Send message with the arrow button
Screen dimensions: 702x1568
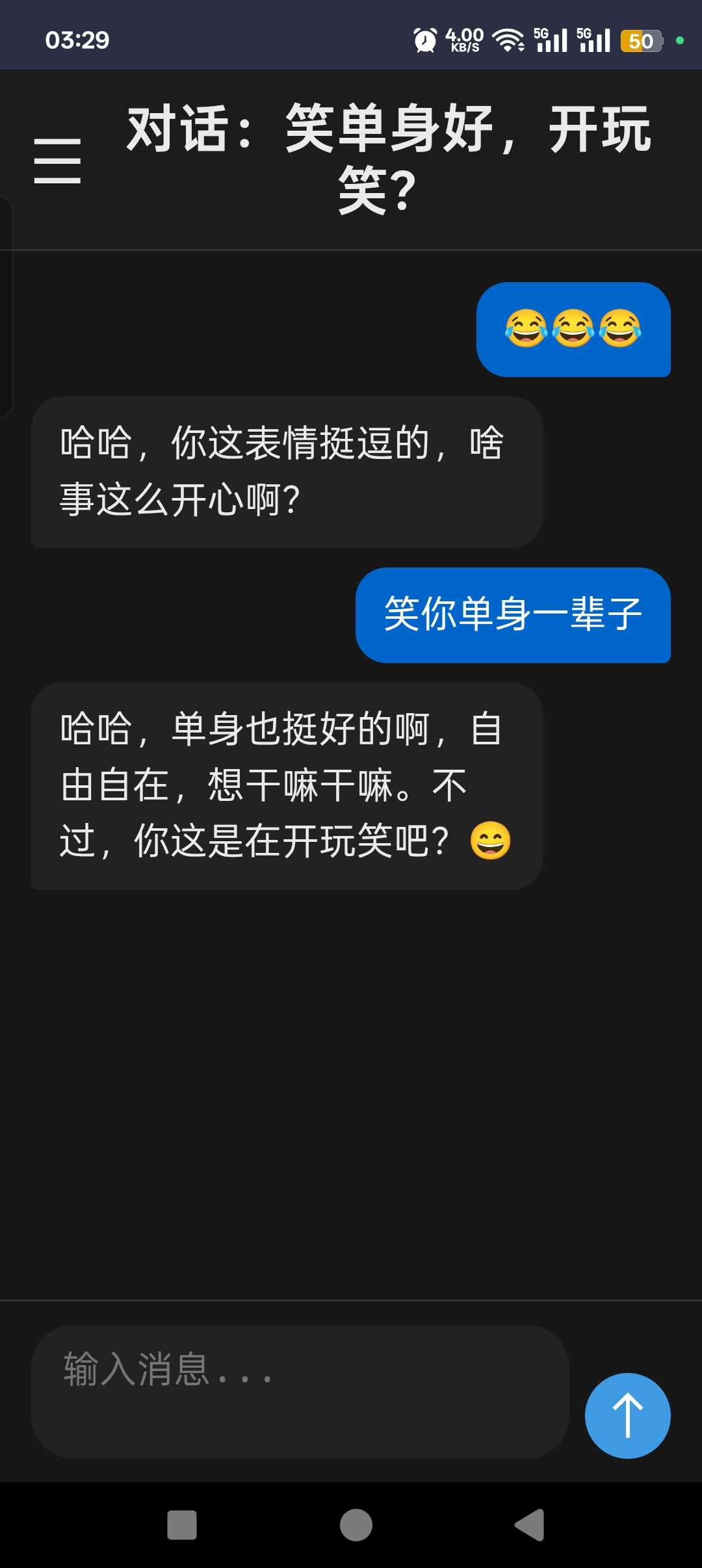pos(627,1415)
